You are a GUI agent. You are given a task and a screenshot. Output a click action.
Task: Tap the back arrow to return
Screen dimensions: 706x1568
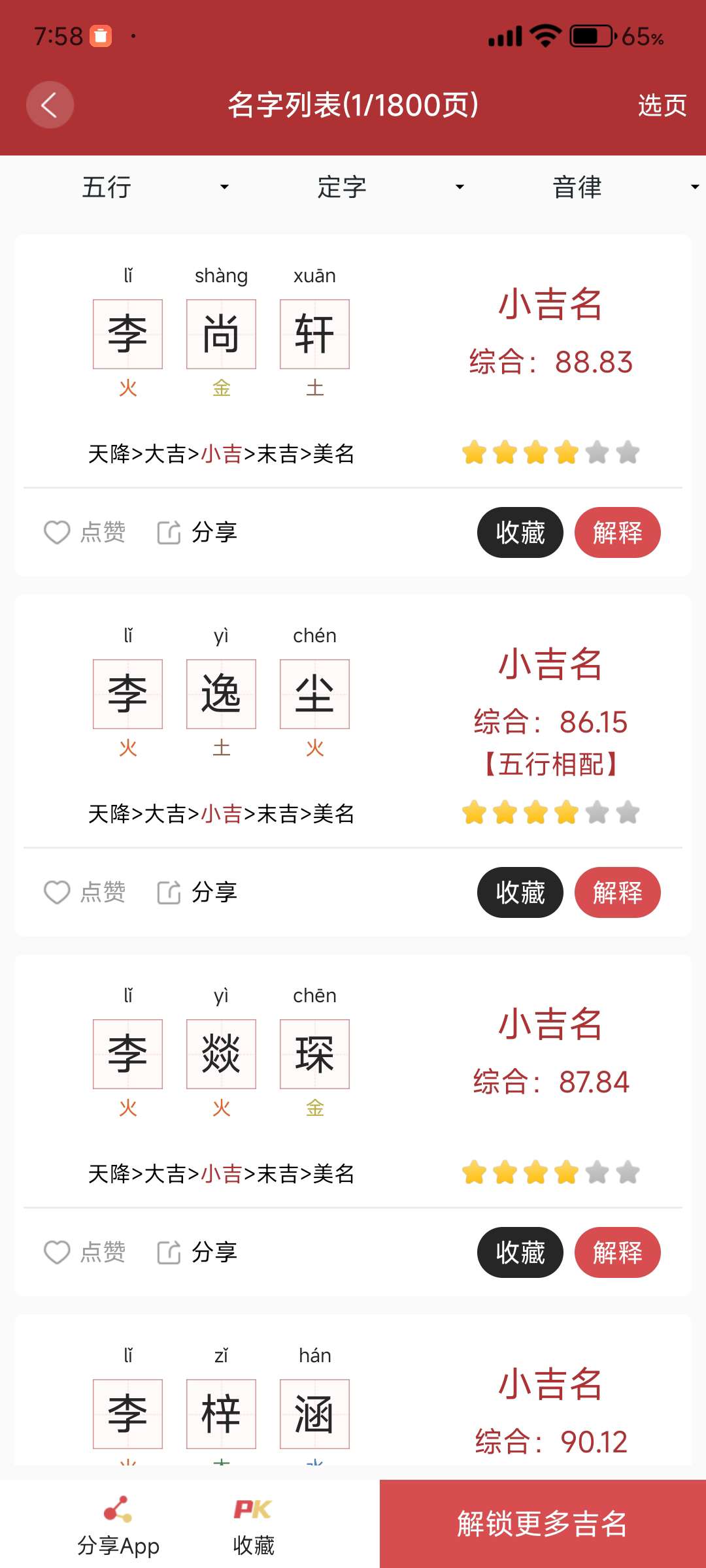click(50, 105)
